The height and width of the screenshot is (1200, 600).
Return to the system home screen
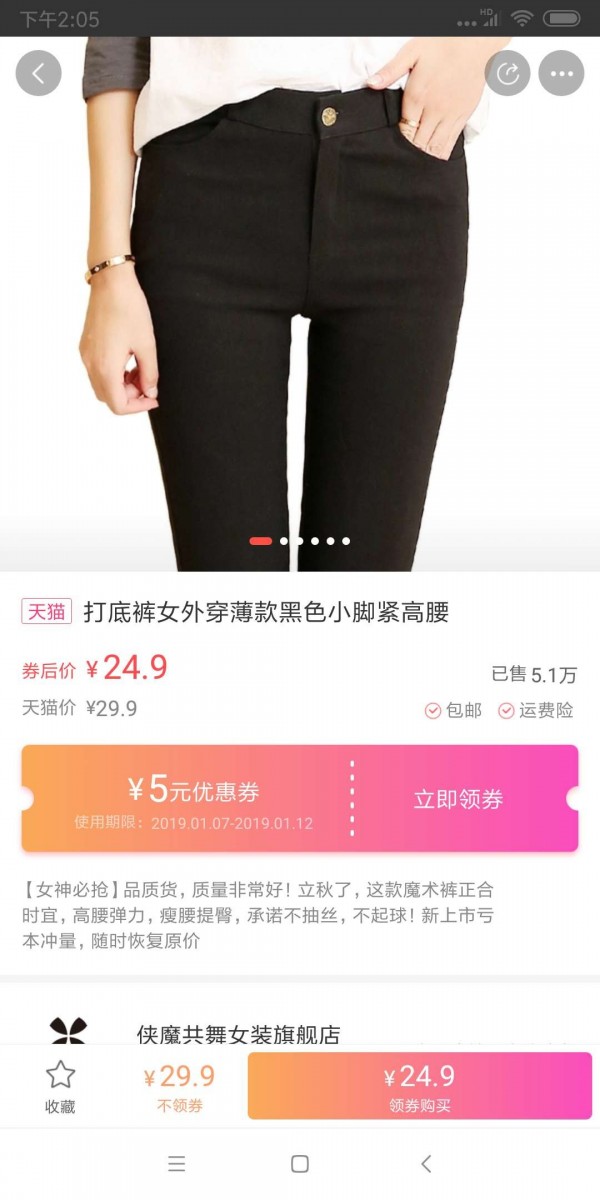tap(299, 1163)
